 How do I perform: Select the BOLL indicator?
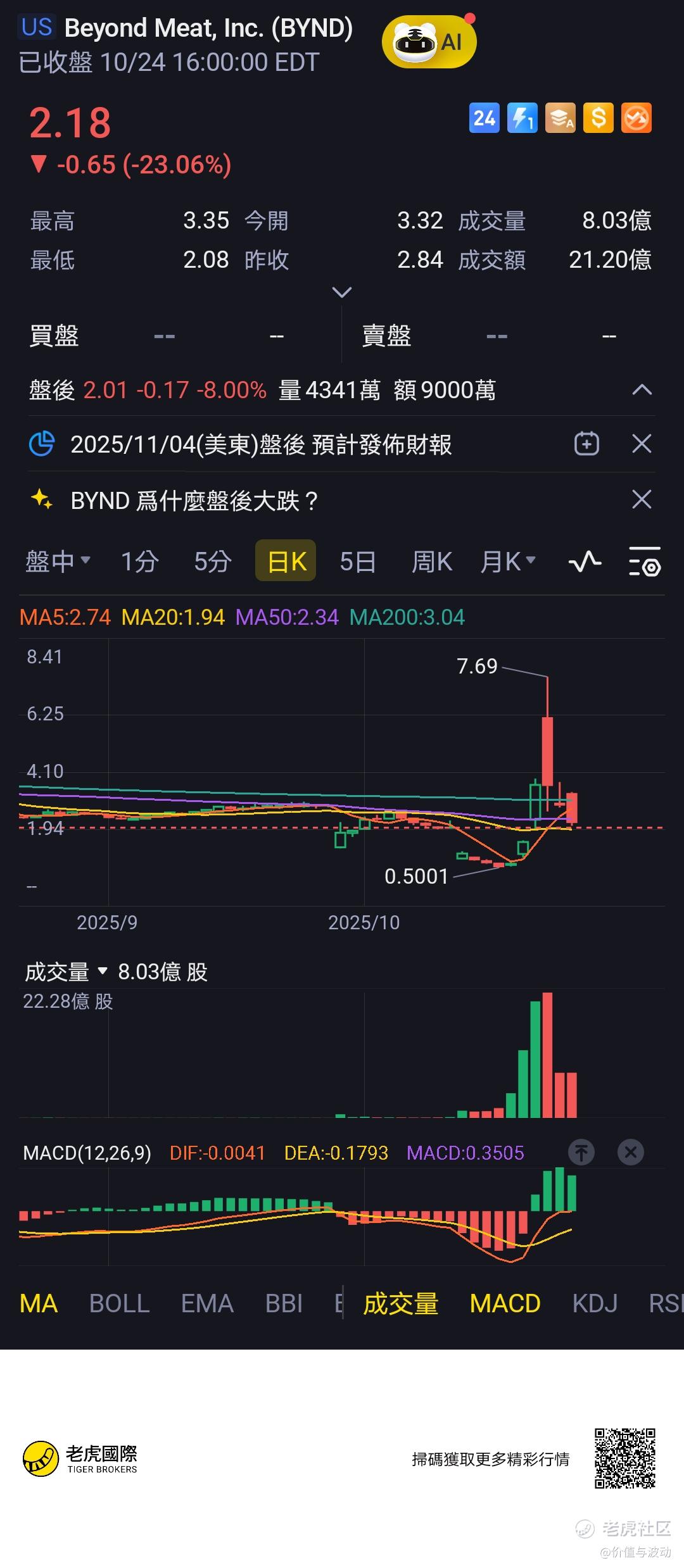(120, 1303)
